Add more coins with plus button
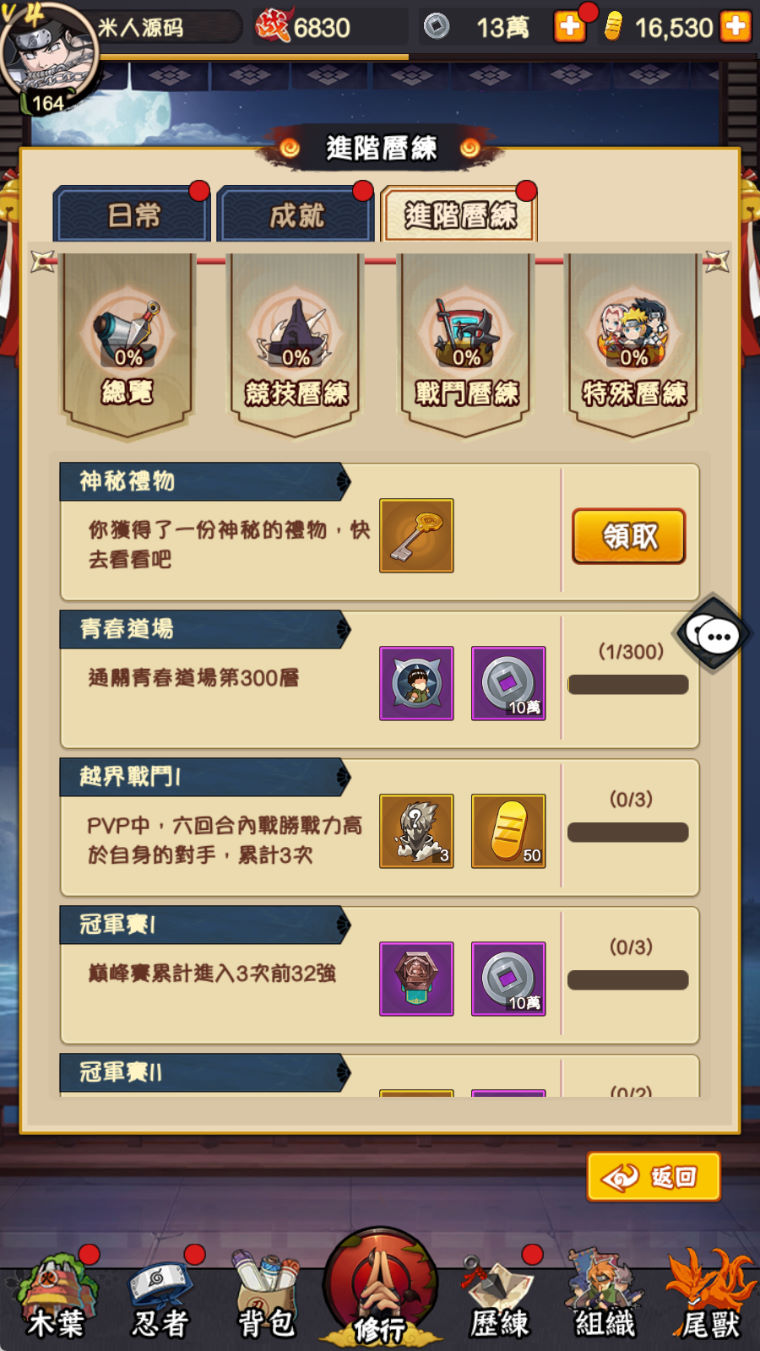Image resolution: width=760 pixels, height=1351 pixels. click(x=569, y=27)
